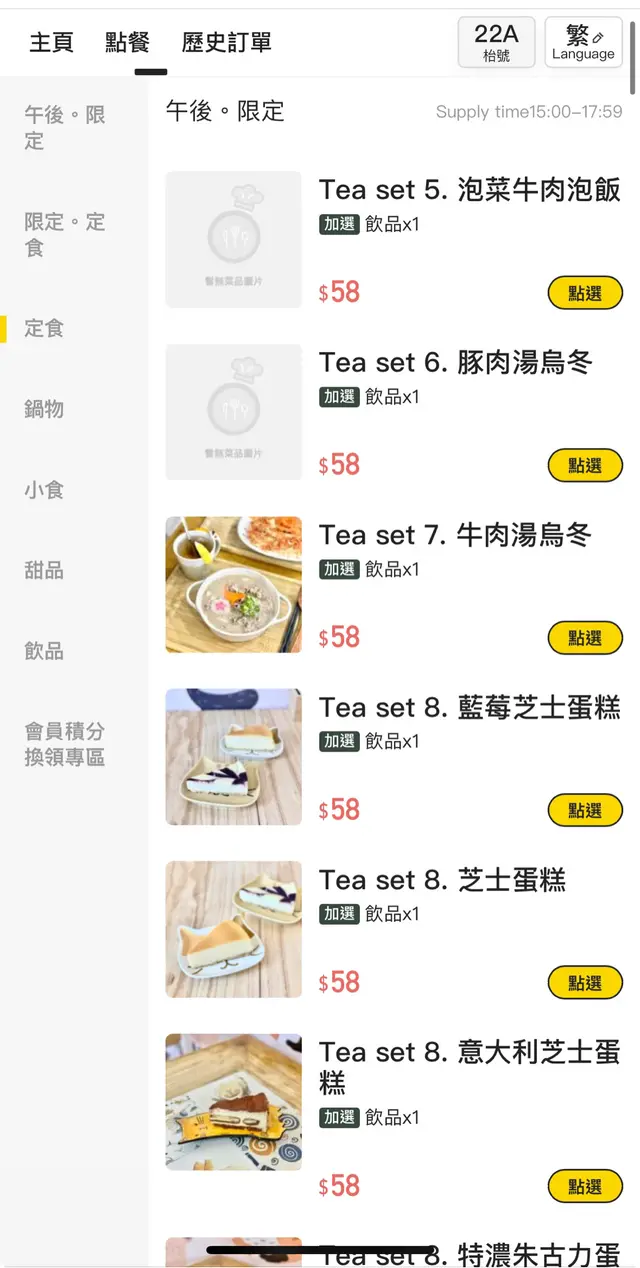Image resolution: width=640 pixels, height=1268 pixels.
Task: Select 點選 for Tea set 8 藍莓芝士蛋糕
Action: [585, 810]
